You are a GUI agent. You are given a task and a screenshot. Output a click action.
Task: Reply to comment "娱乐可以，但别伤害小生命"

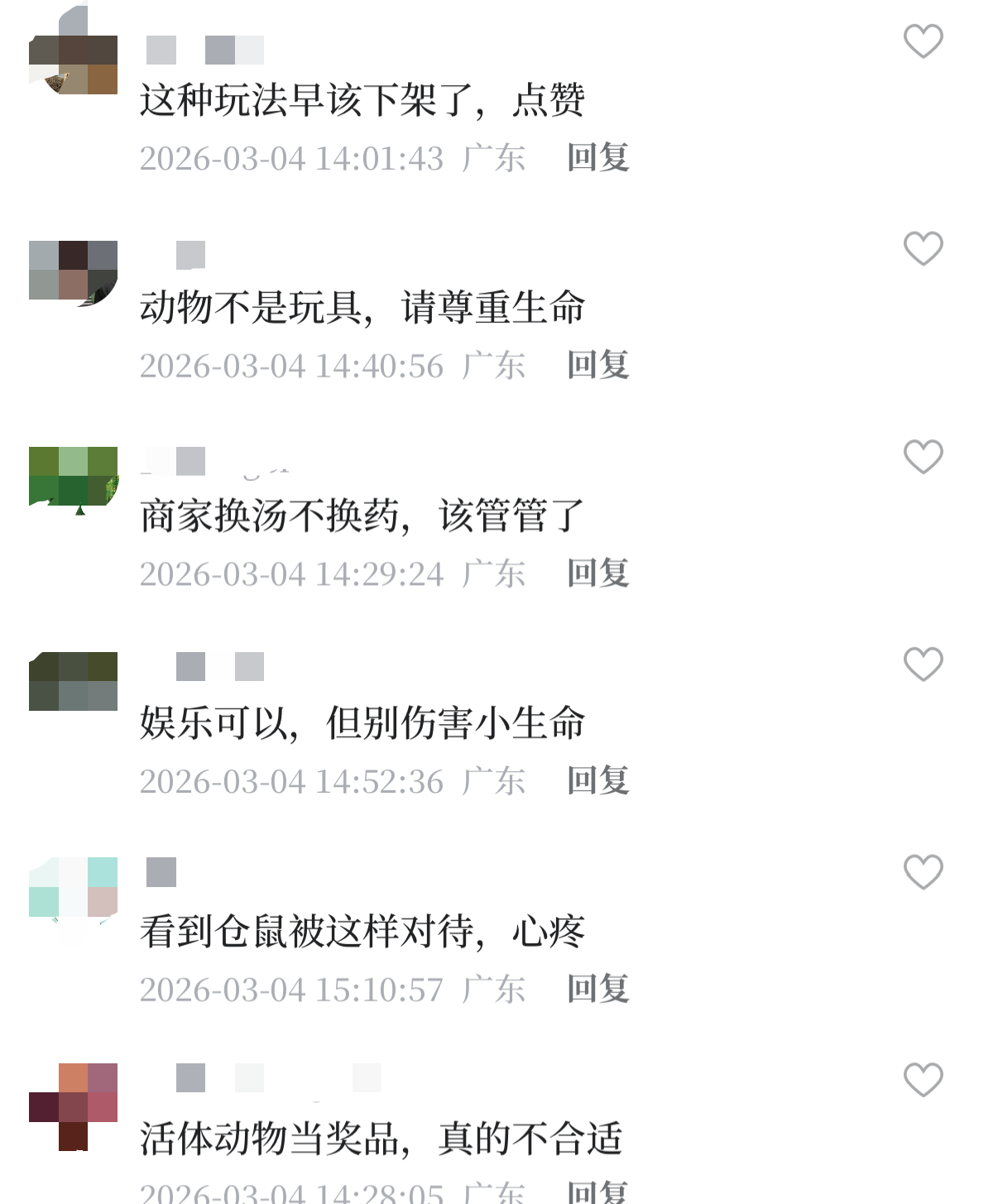(x=597, y=780)
